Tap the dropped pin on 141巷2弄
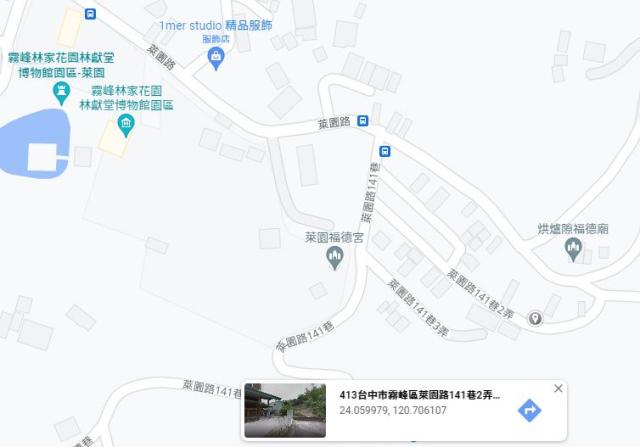 click(x=535, y=318)
